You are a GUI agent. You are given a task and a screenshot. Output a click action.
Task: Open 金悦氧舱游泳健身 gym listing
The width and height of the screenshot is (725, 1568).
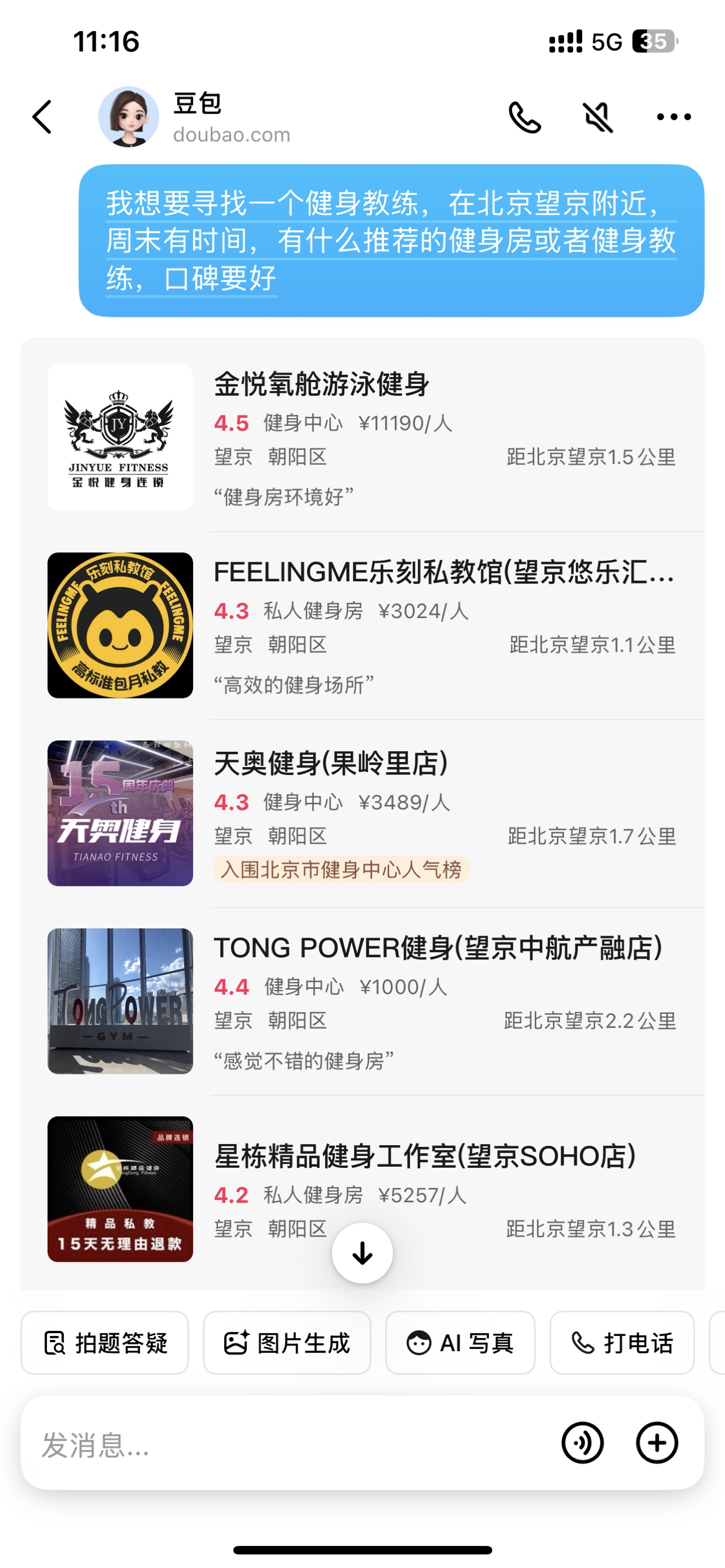(x=362, y=437)
